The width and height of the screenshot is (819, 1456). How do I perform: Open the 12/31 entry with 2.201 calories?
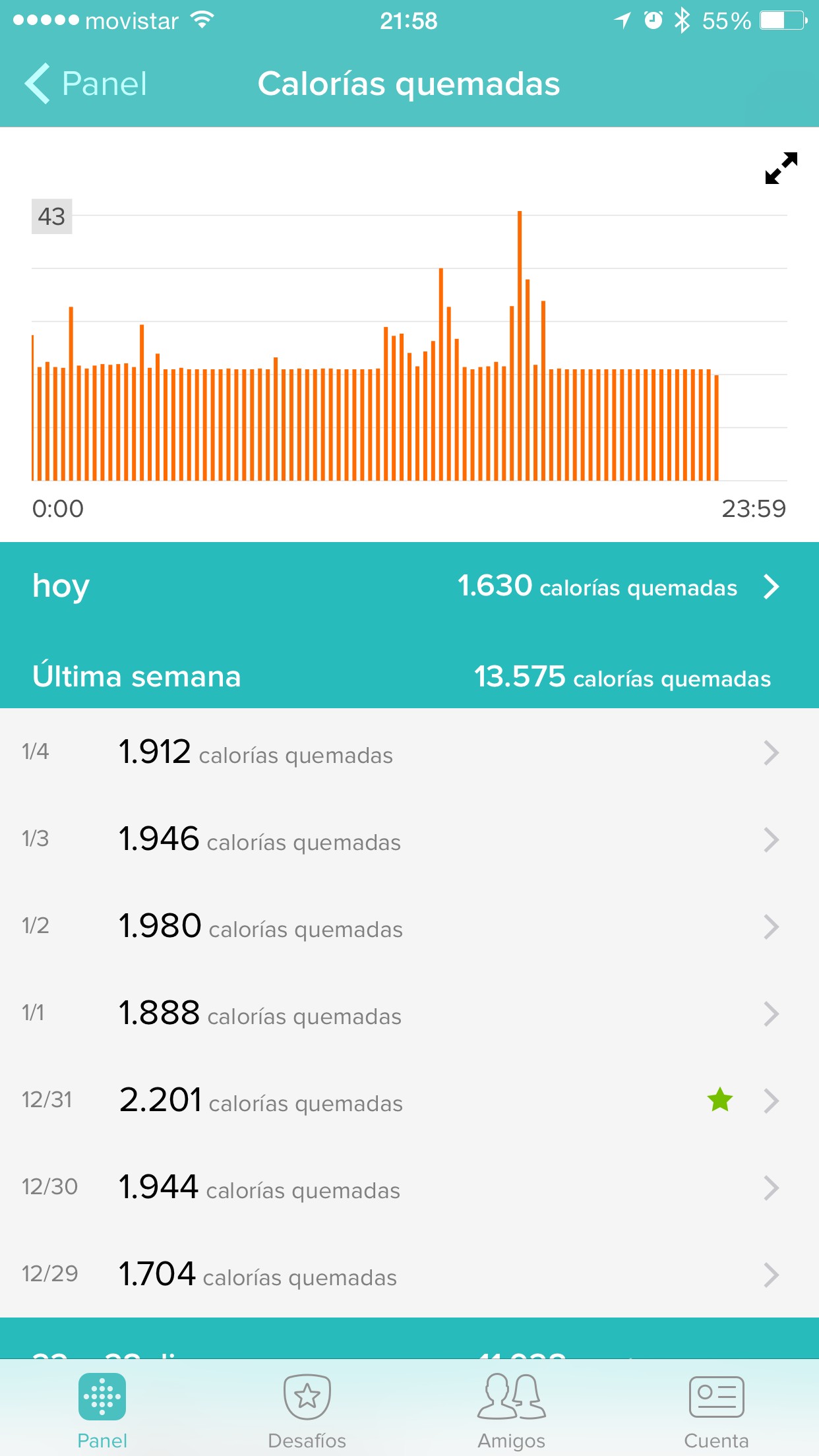[409, 1101]
